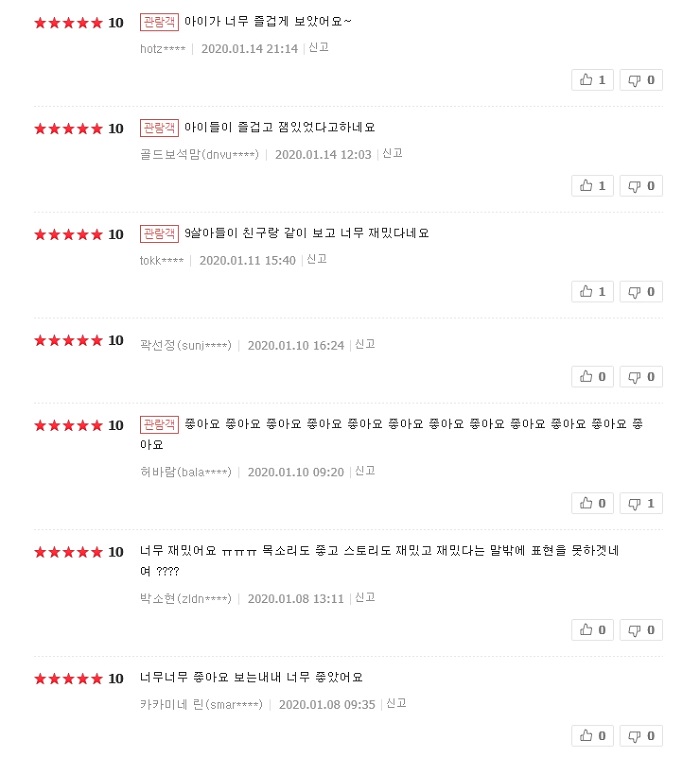Screen dimensions: 700x757
Task: Dislike the review by 박소현
Action: point(641,630)
